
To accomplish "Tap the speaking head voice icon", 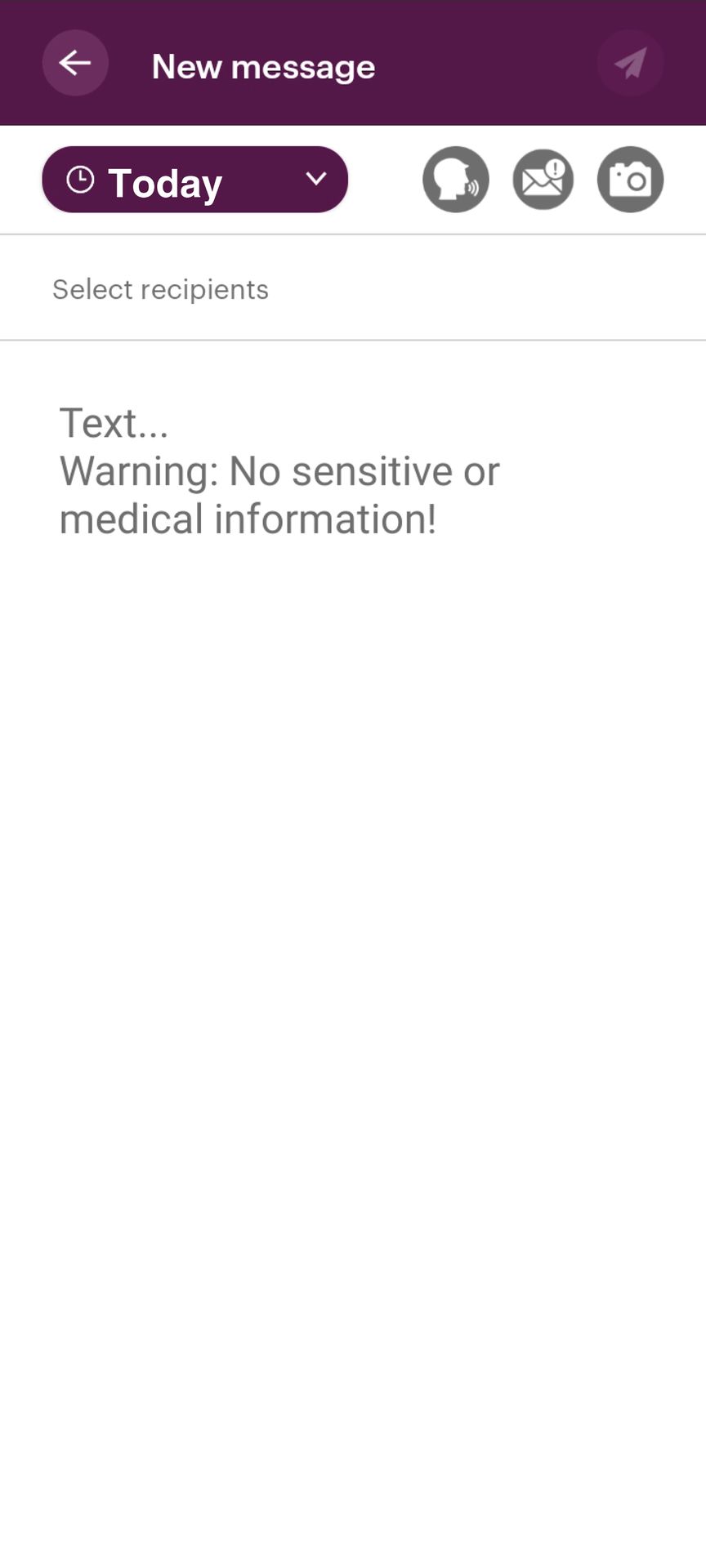I will (x=456, y=180).
